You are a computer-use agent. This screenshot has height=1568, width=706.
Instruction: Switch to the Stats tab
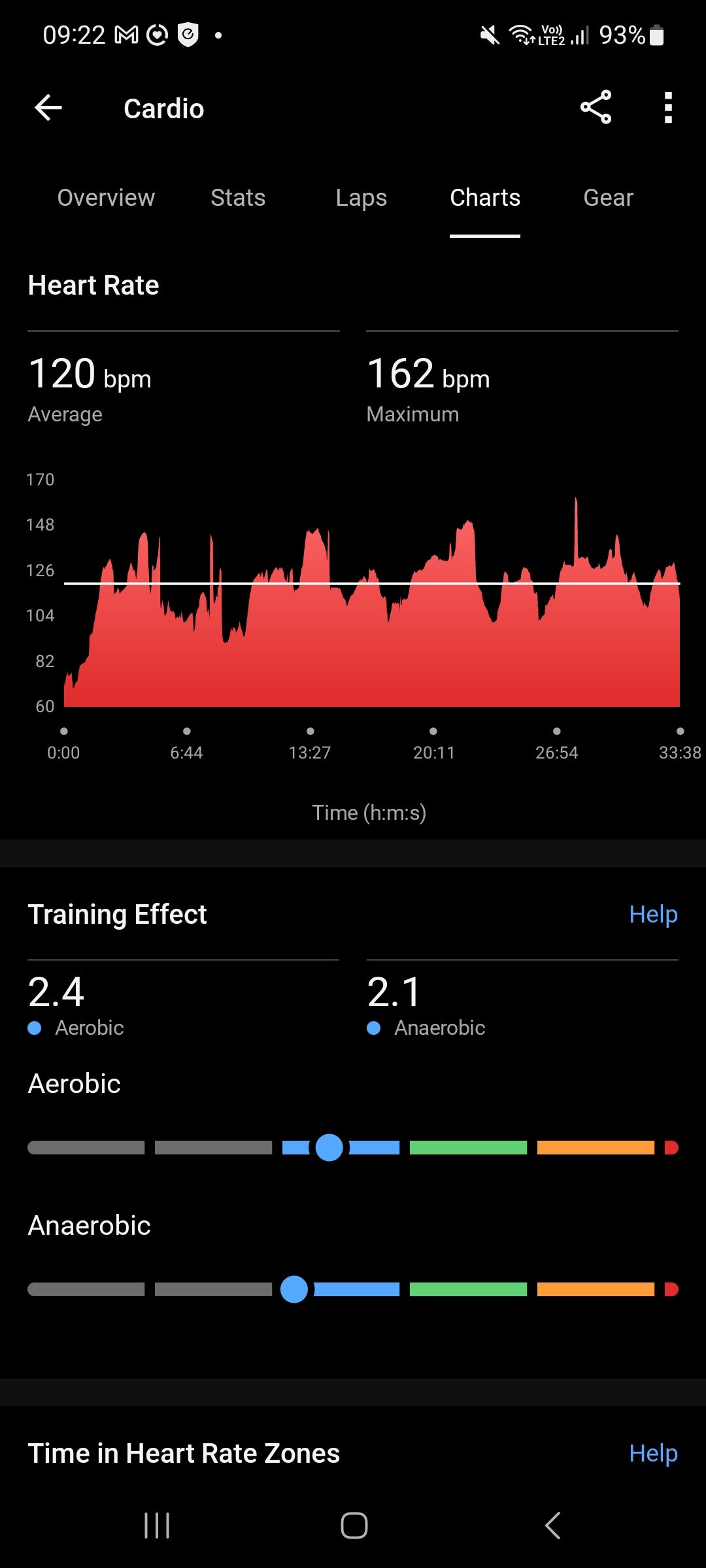(238, 198)
